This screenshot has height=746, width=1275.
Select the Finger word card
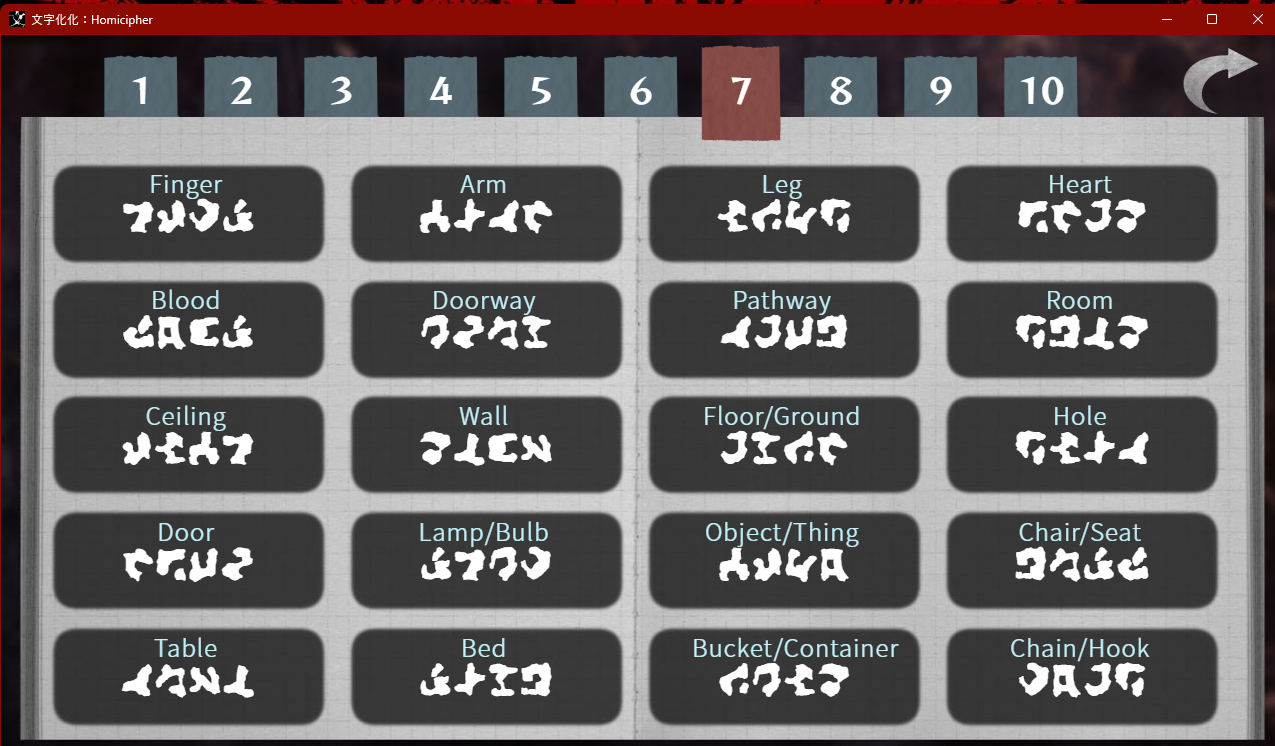[188, 213]
